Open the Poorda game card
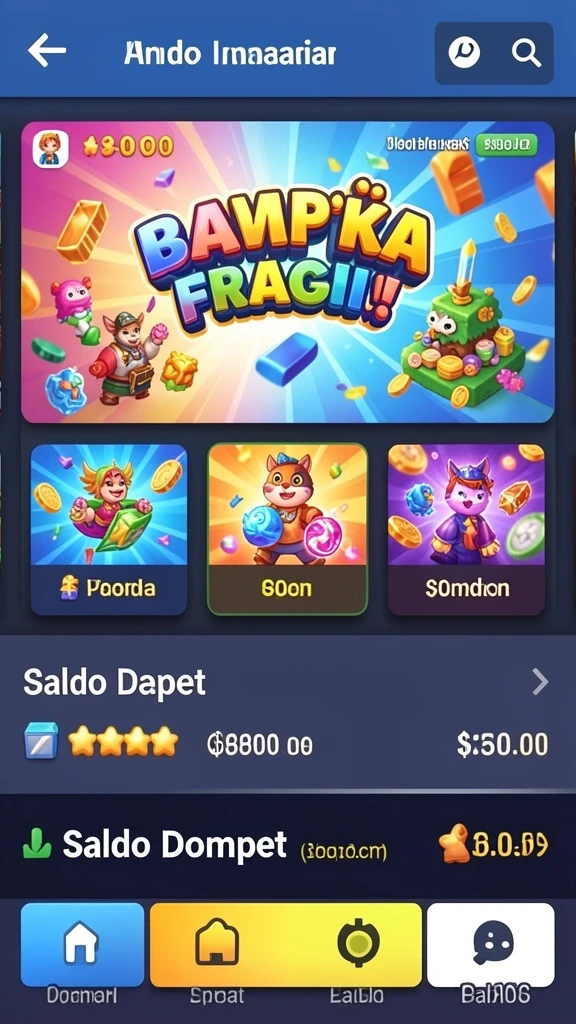The image size is (576, 1024). (109, 530)
